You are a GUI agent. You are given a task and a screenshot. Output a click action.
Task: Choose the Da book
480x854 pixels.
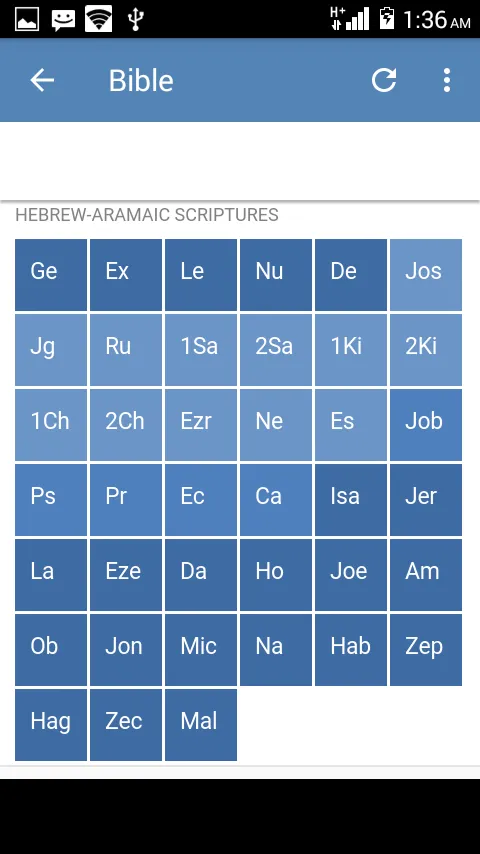point(201,575)
